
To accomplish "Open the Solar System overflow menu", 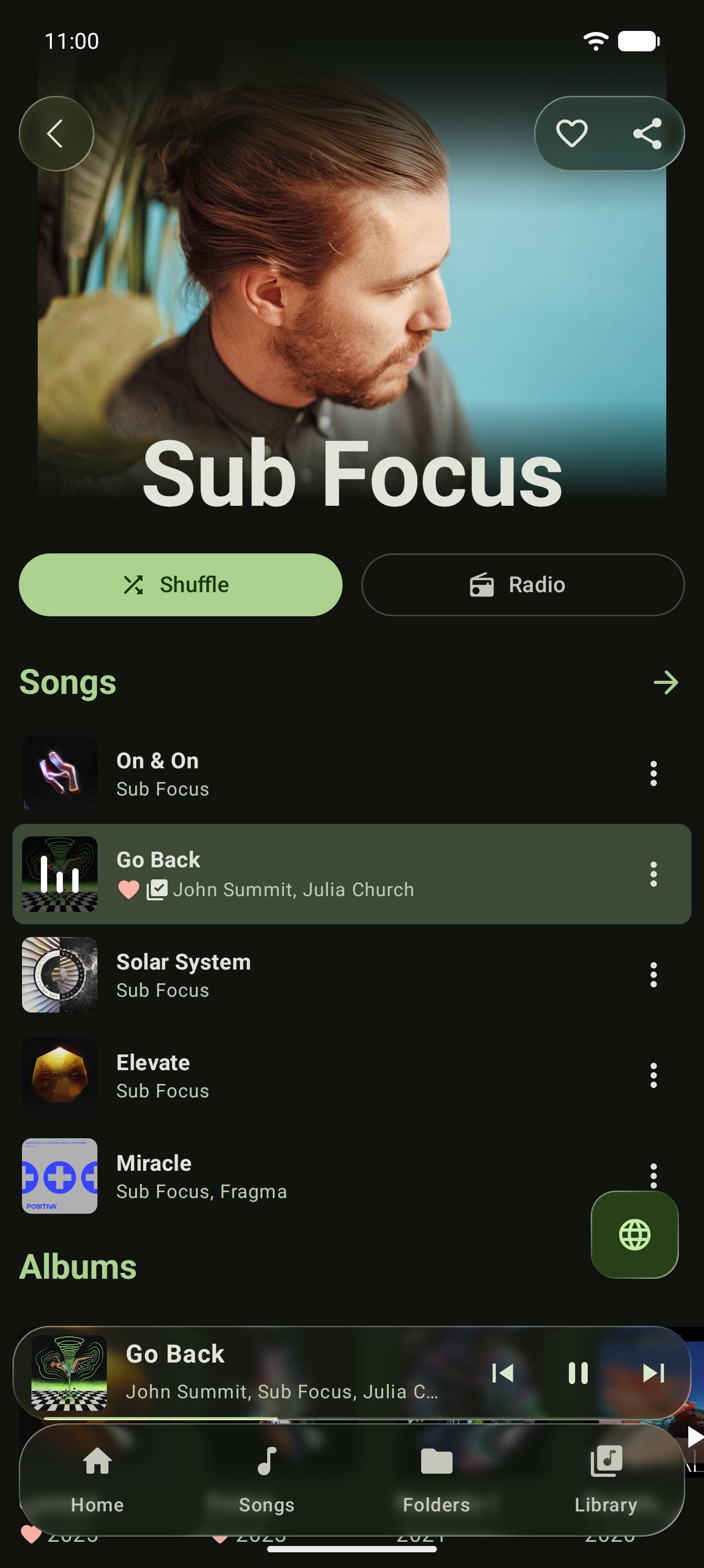I will [653, 975].
